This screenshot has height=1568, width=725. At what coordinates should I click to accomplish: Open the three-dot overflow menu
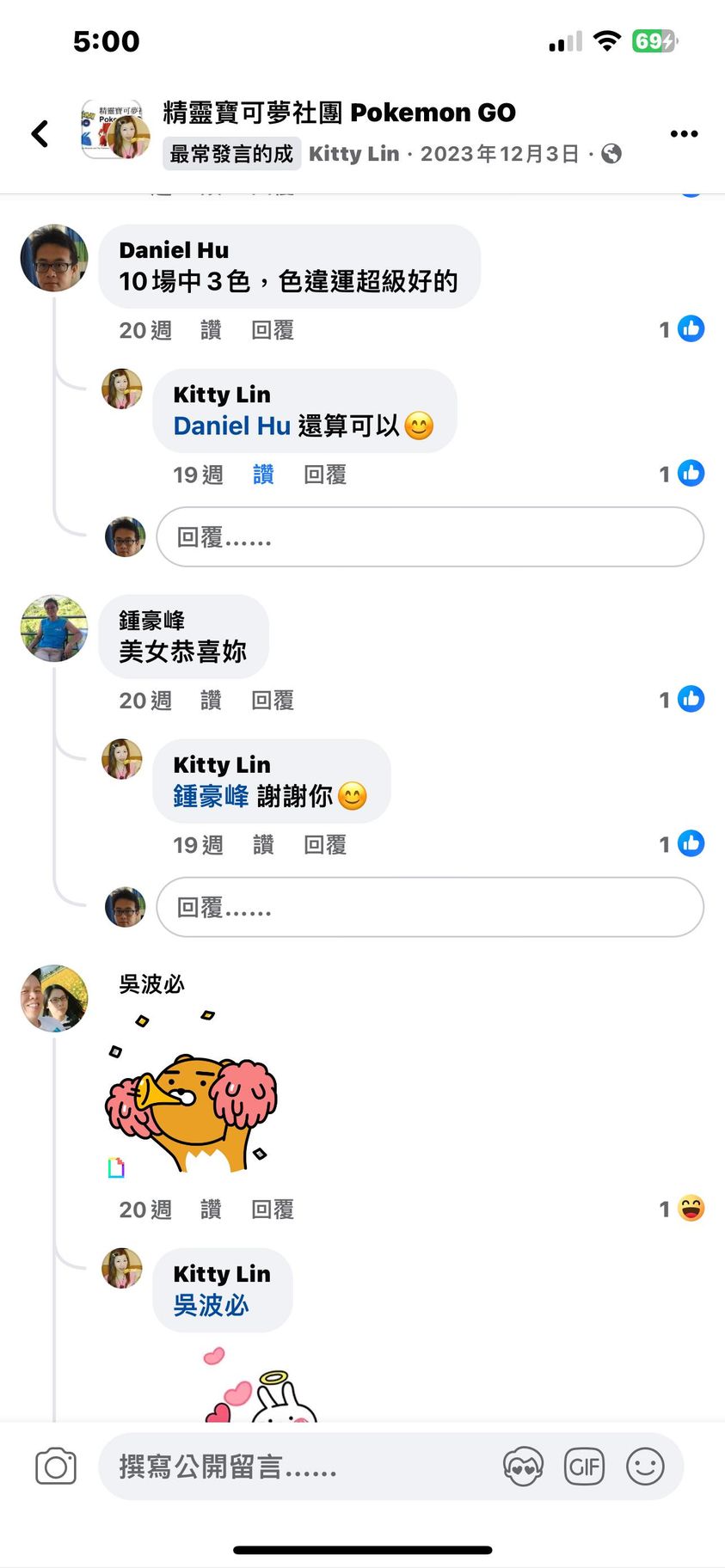click(684, 133)
